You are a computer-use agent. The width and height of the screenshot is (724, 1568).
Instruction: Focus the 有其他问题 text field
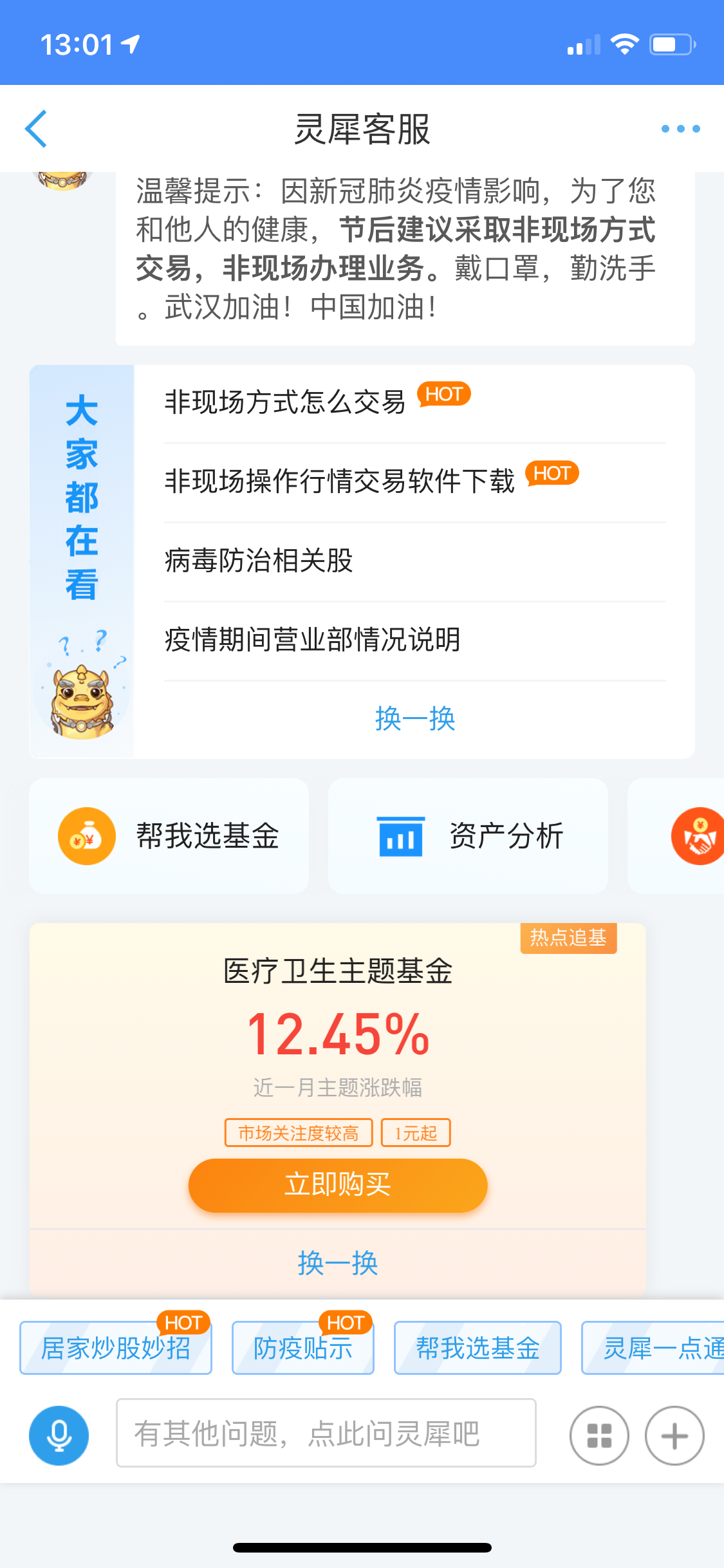(326, 1433)
